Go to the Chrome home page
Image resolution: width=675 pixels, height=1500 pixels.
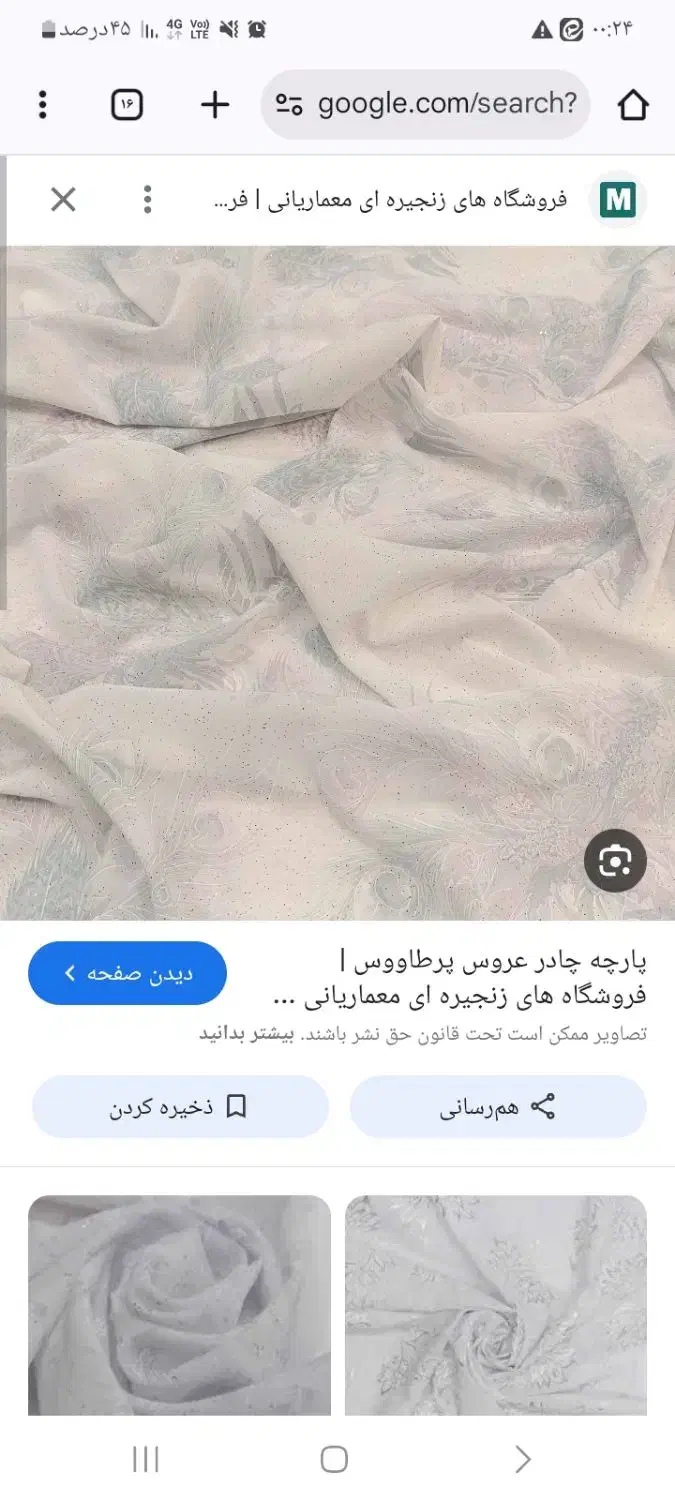[633, 105]
